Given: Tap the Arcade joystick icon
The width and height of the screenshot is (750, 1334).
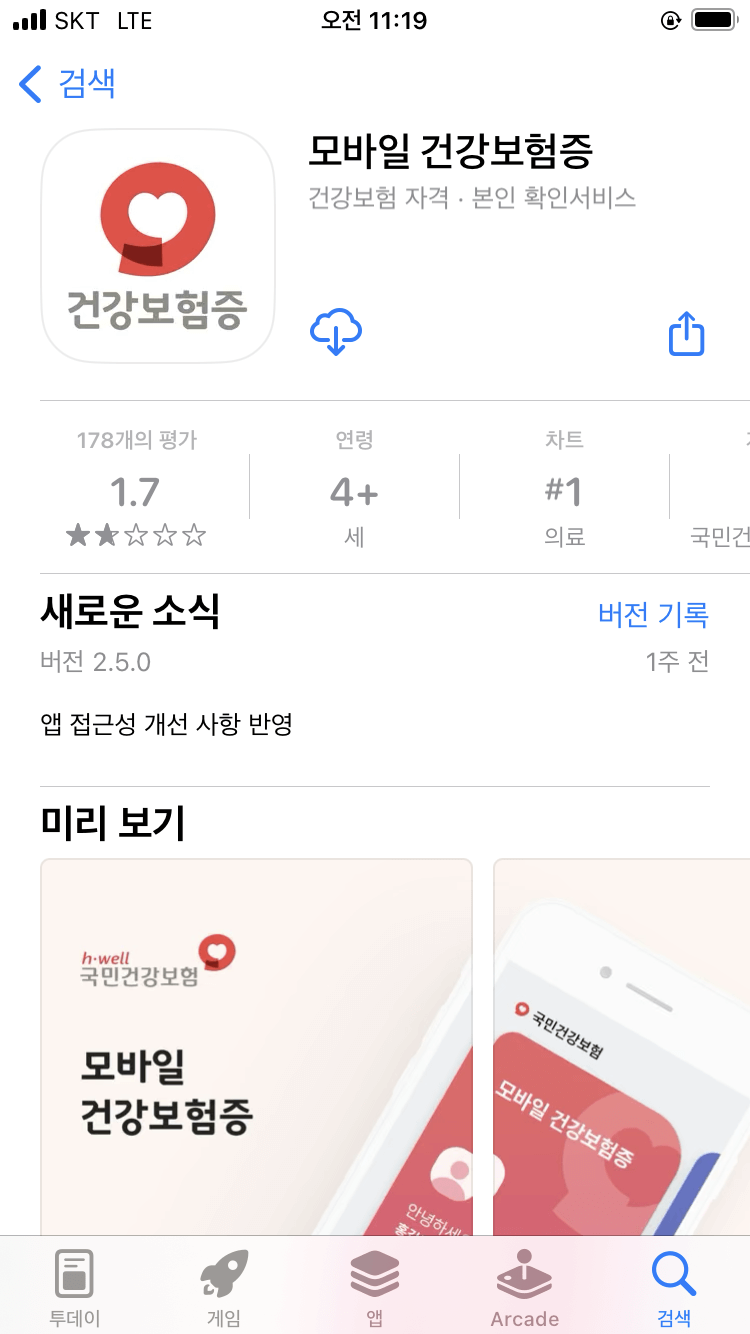Looking at the screenshot, I should tap(524, 1272).
